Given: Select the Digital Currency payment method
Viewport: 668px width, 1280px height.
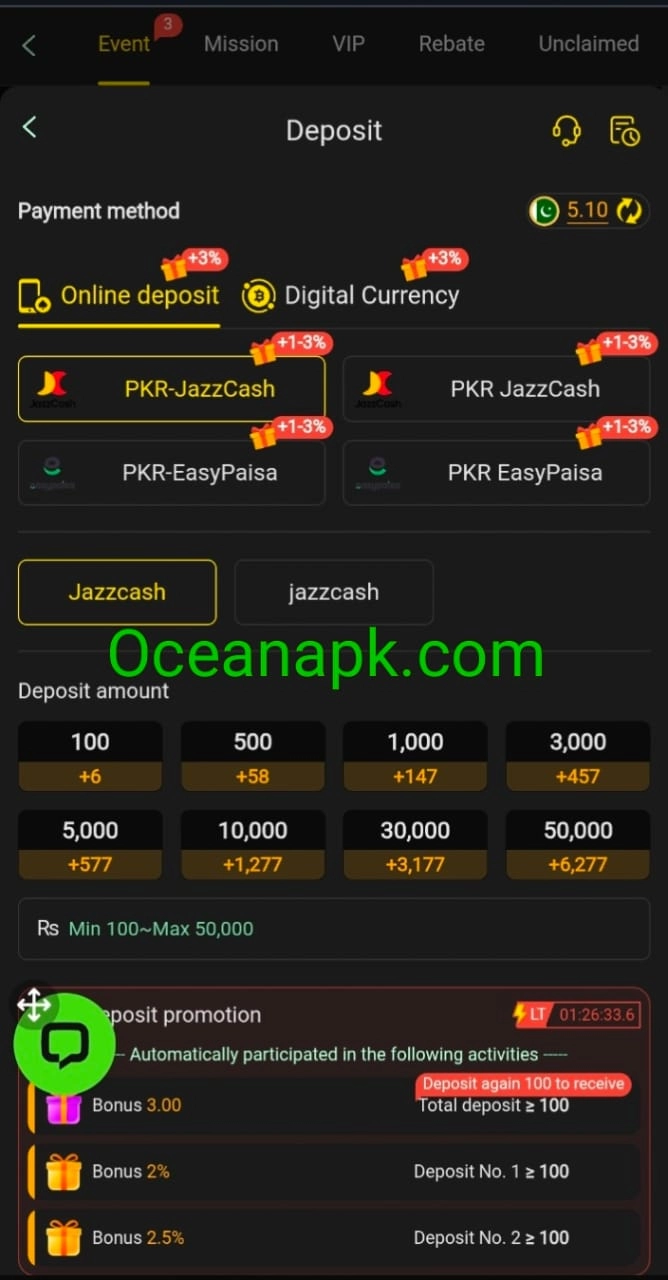Looking at the screenshot, I should coord(351,296).
